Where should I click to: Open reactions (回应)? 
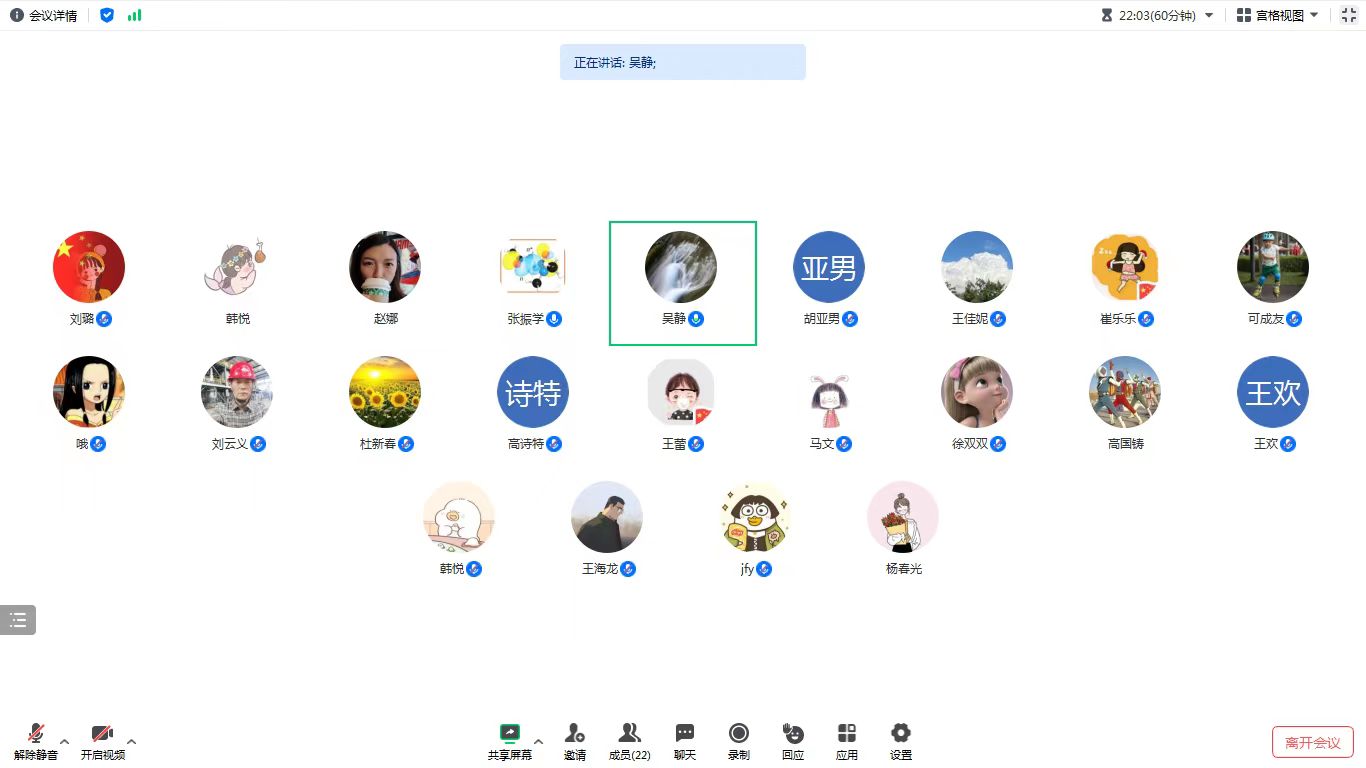pos(793,741)
